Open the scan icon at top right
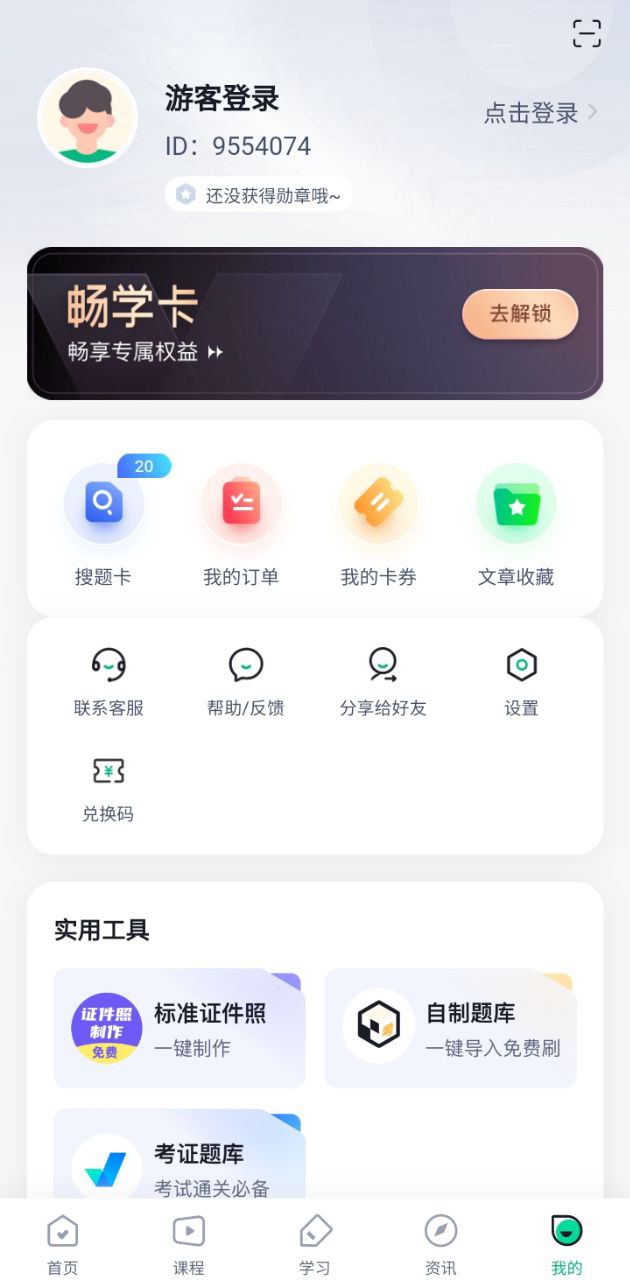Screen dimensions: 630x1280 pyautogui.click(x=587, y=33)
